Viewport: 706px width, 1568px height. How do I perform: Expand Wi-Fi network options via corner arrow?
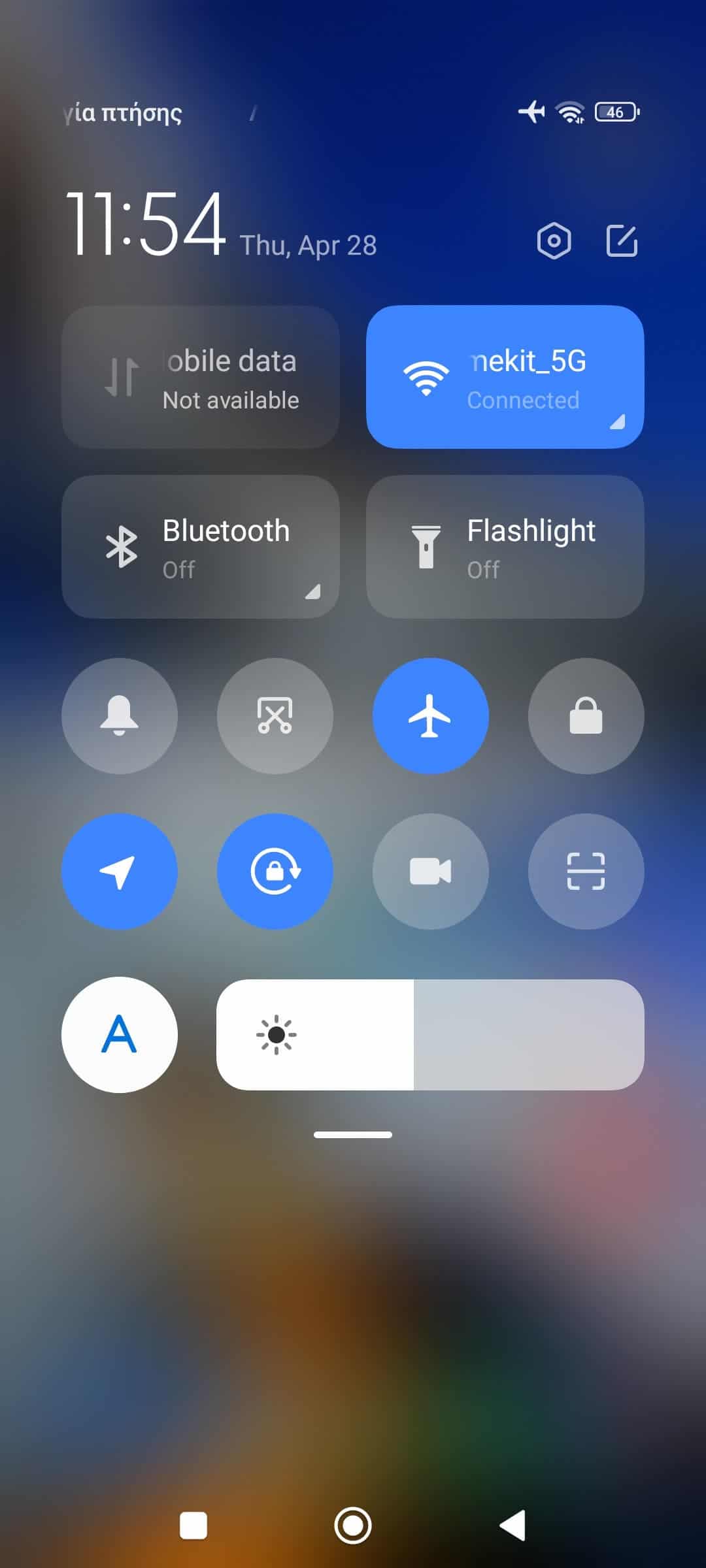(x=617, y=421)
